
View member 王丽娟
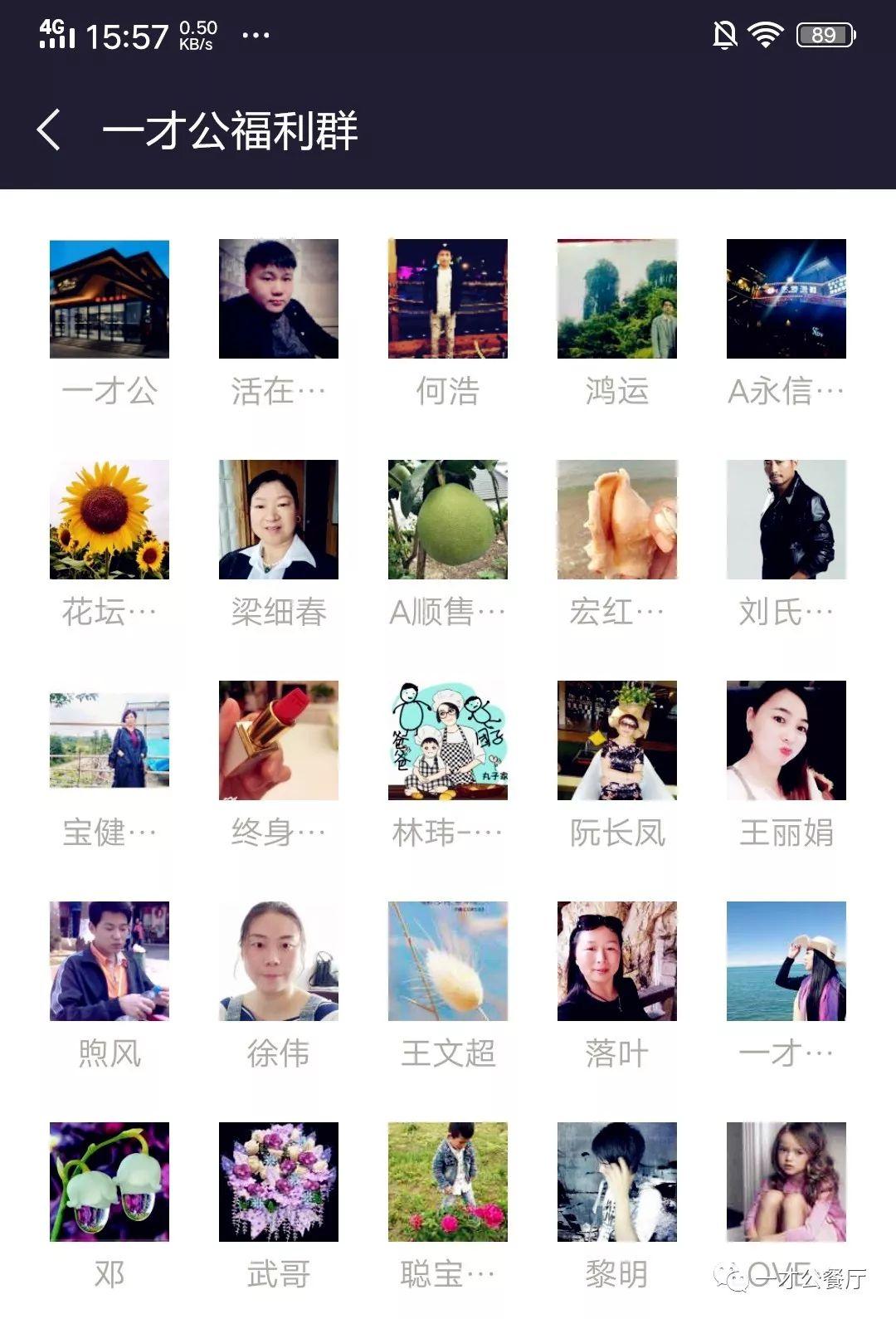[x=786, y=740]
